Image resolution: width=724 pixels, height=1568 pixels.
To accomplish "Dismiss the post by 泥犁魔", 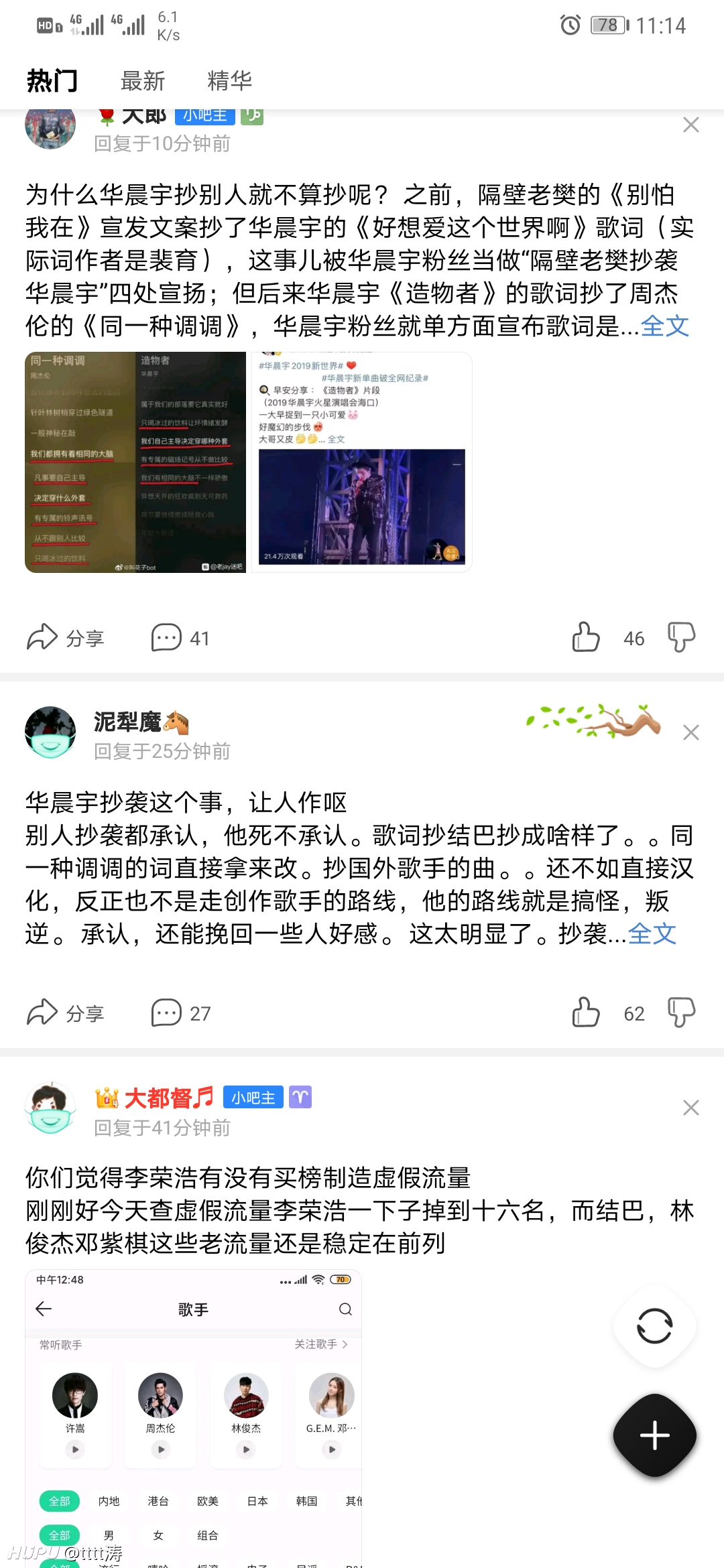I will click(x=691, y=732).
